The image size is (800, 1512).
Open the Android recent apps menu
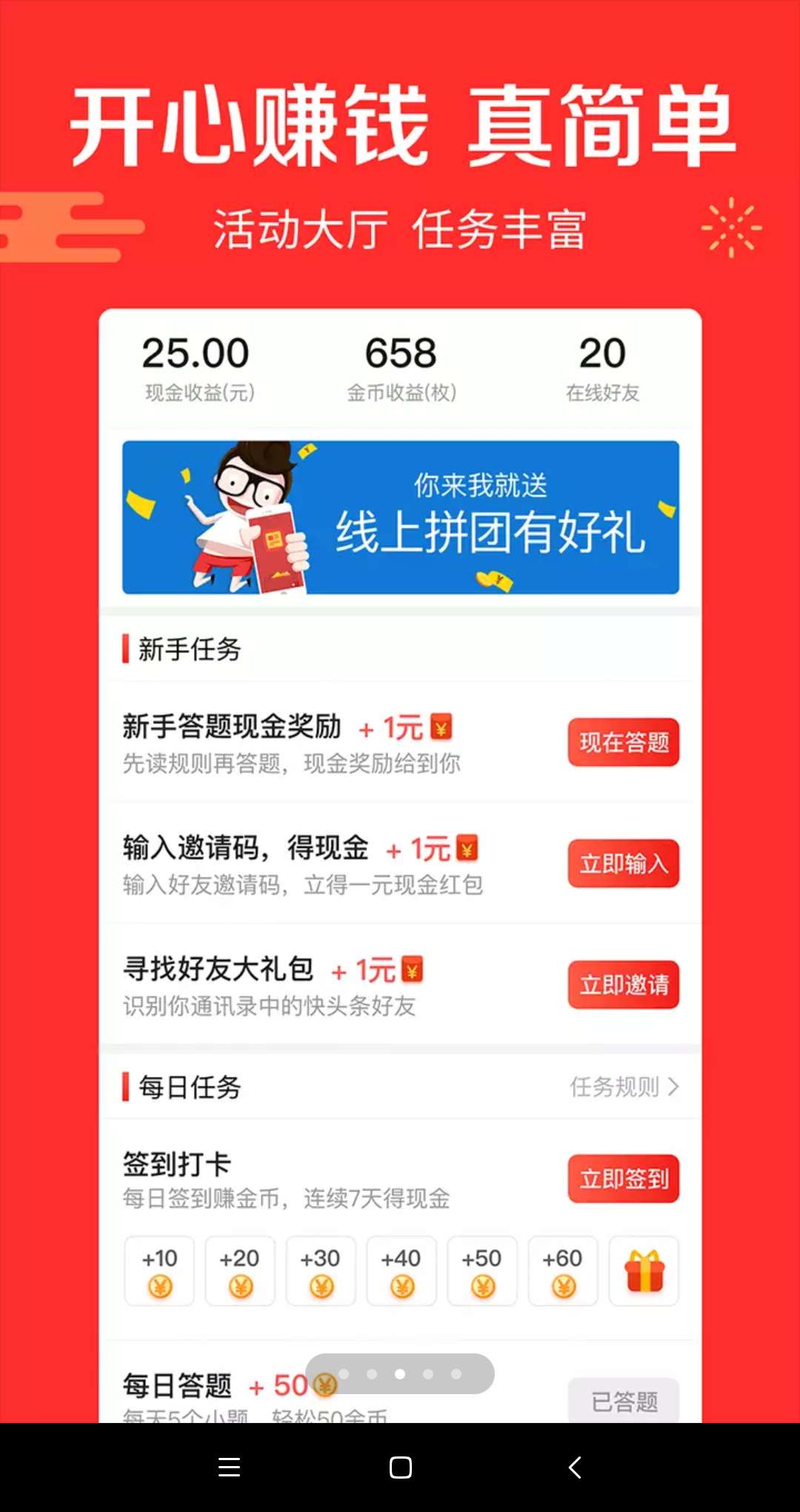229,1467
